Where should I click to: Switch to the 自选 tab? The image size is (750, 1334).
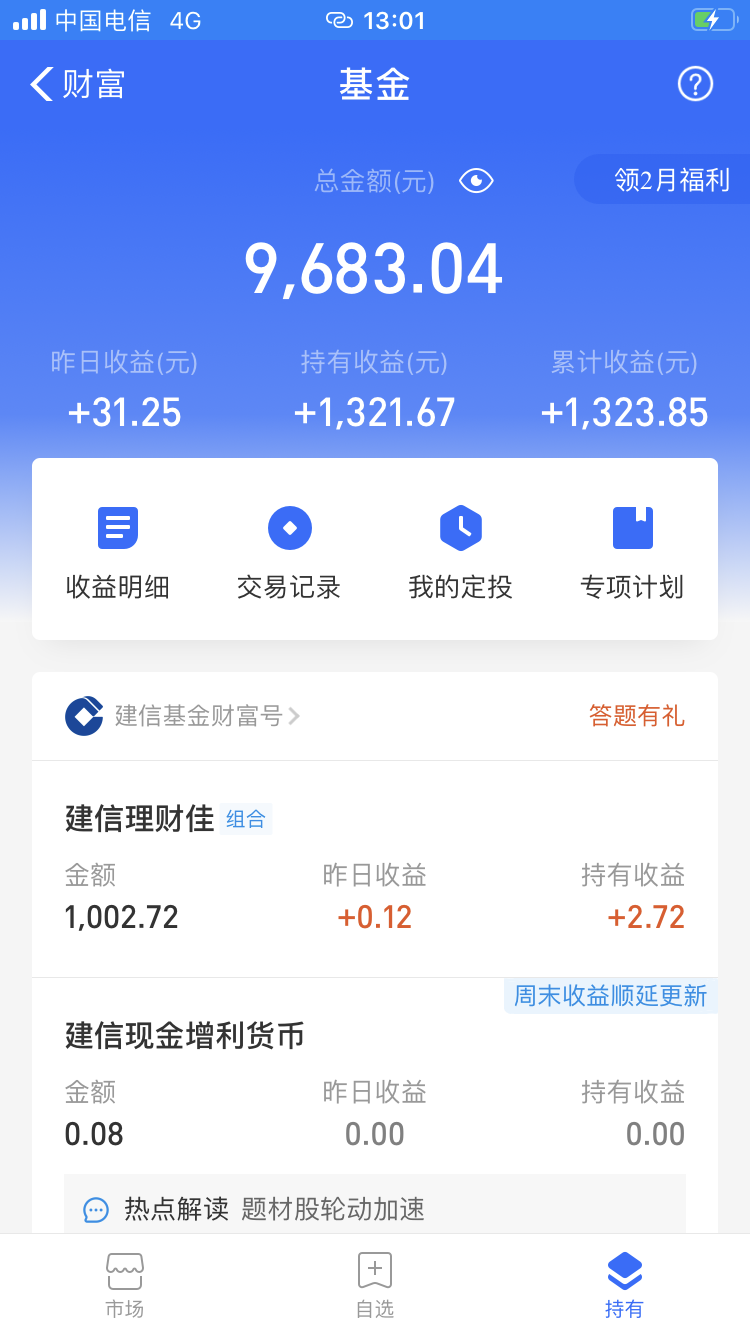tap(375, 1284)
